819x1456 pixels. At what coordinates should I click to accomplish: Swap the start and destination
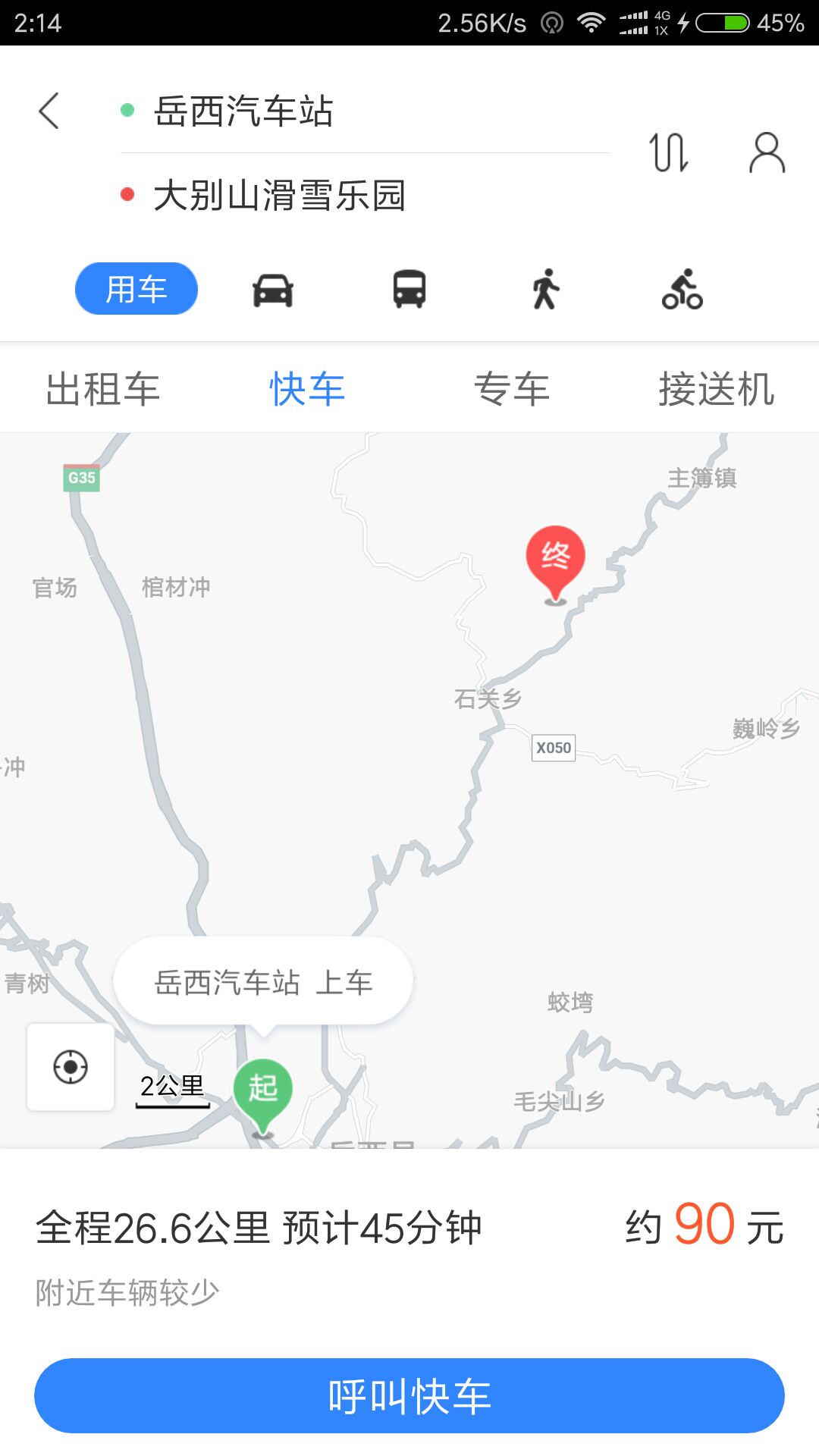tap(669, 152)
